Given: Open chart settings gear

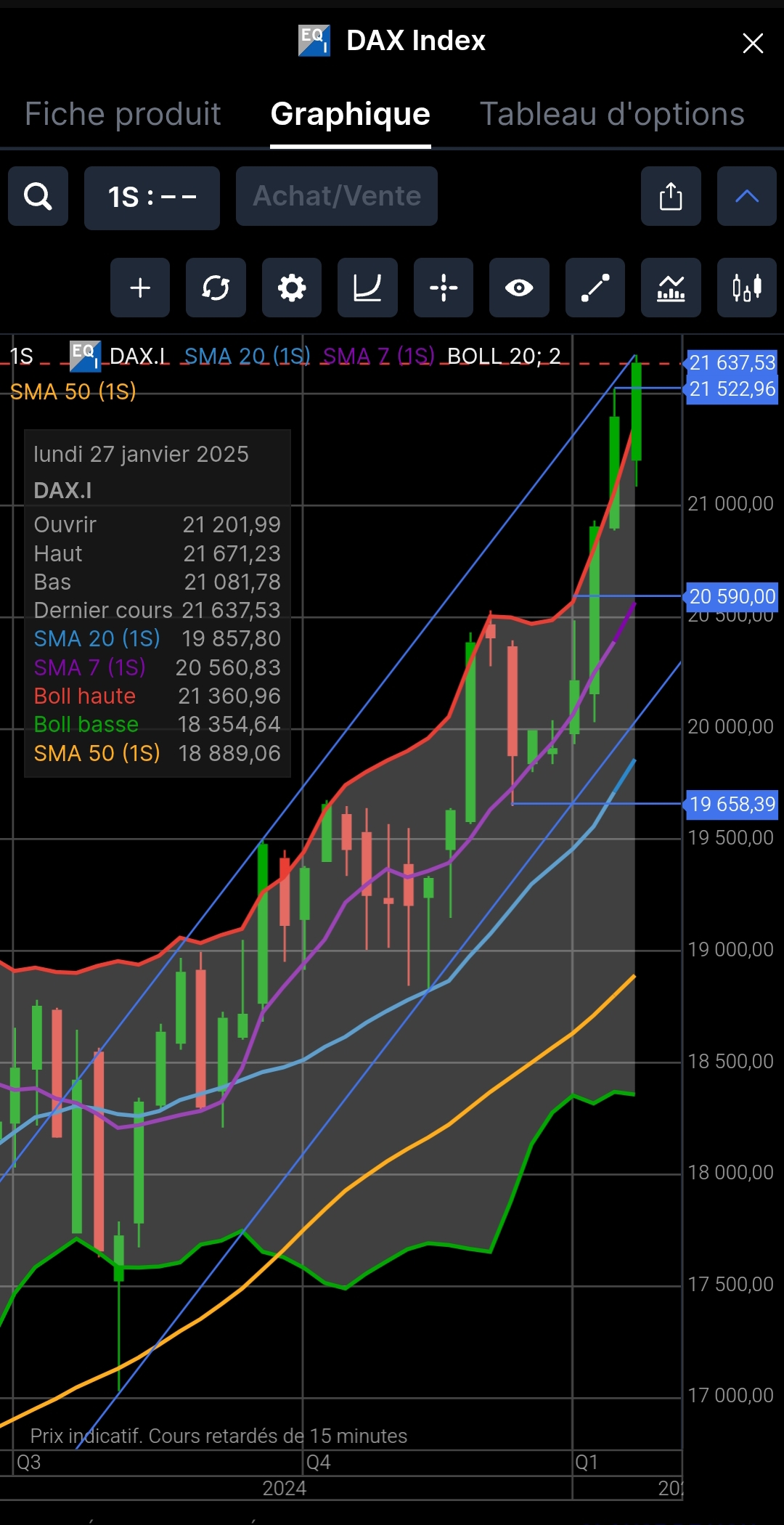Looking at the screenshot, I should point(292,288).
